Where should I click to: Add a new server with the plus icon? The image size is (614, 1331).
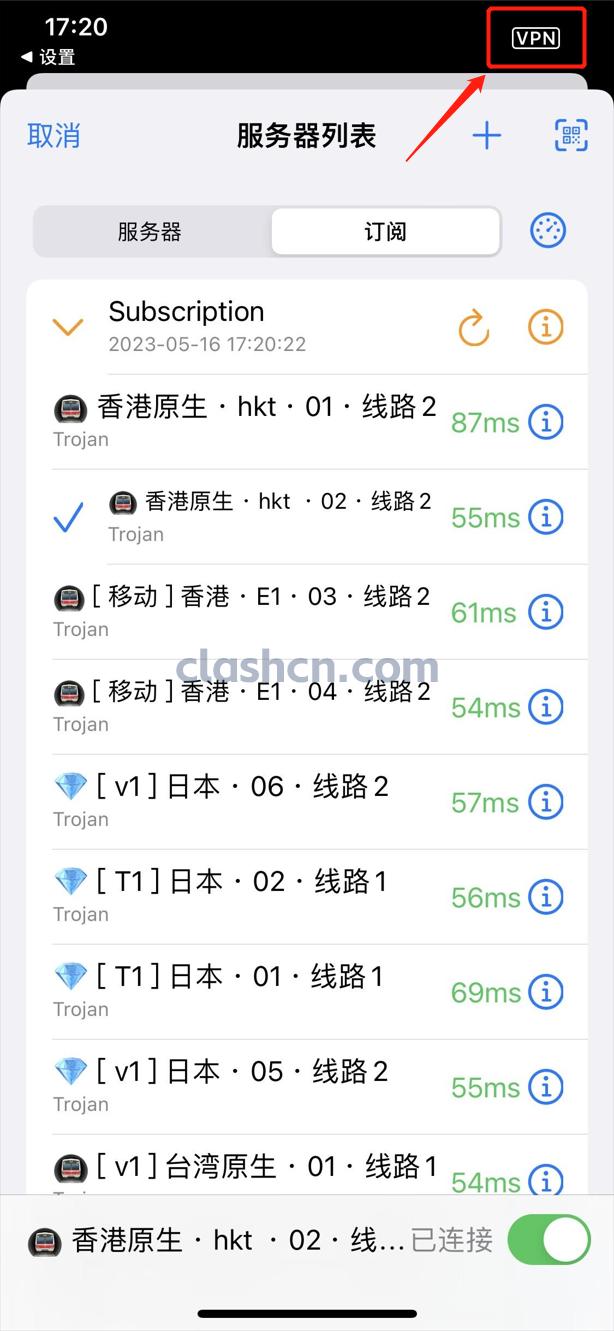pyautogui.click(x=487, y=136)
